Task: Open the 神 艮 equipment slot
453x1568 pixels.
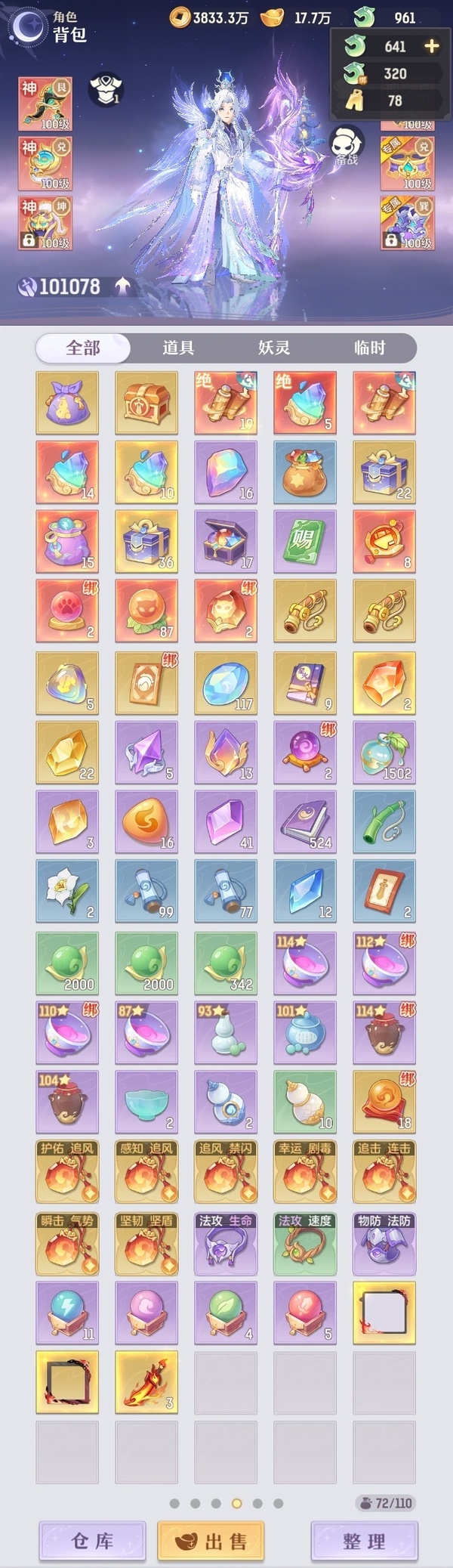Action: (45, 104)
